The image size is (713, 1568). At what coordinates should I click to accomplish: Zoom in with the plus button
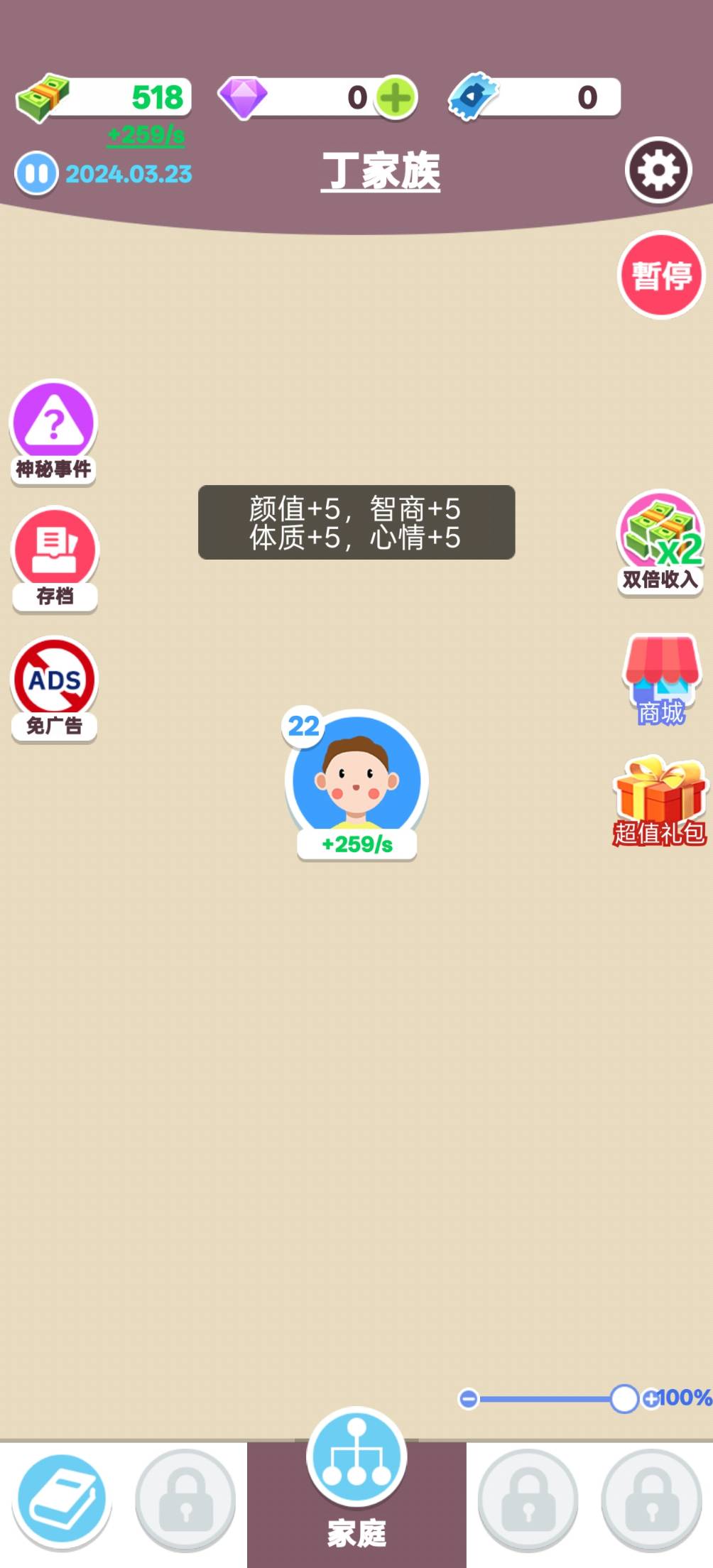(651, 1398)
